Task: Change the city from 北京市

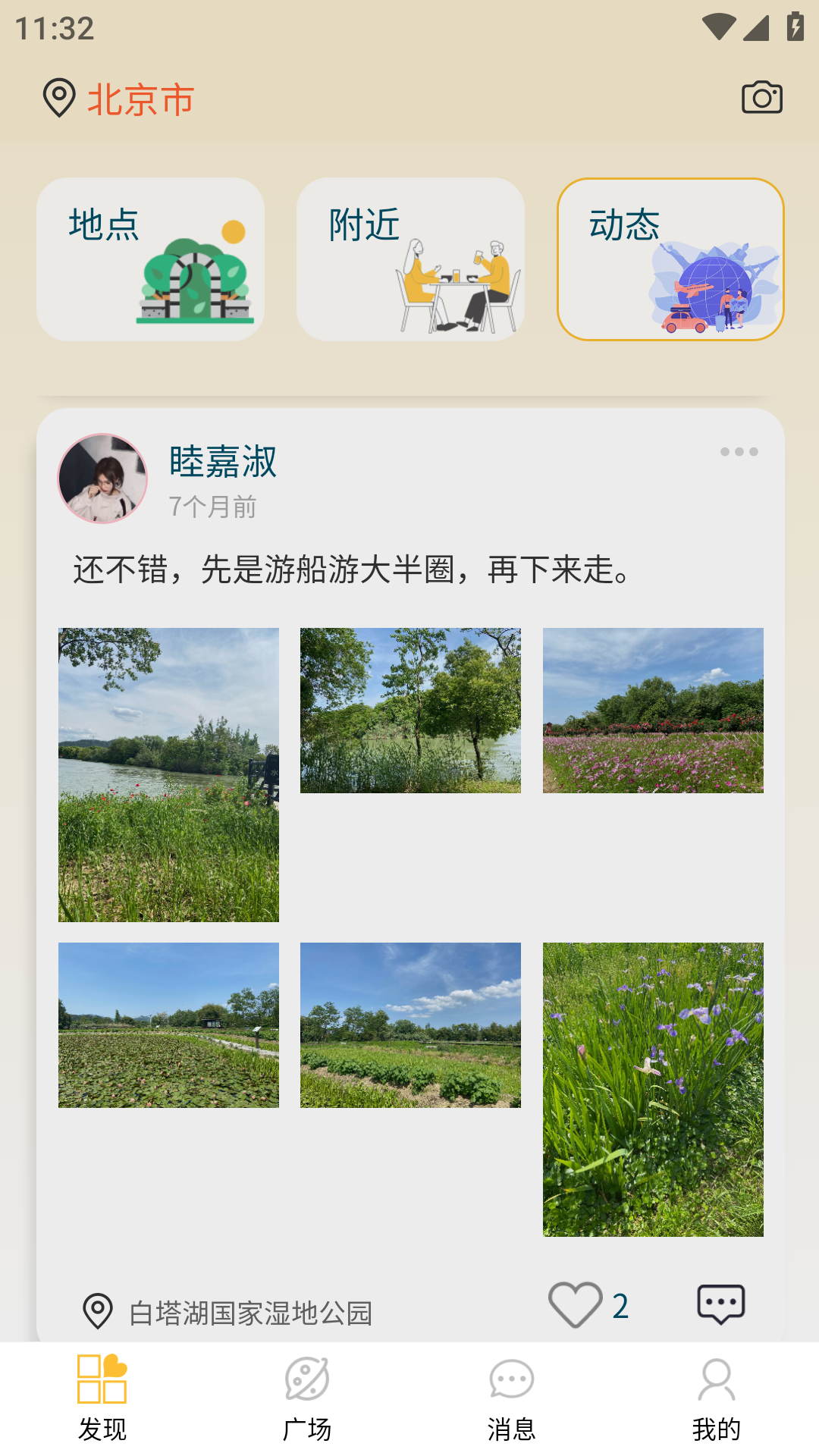Action: 140,99
